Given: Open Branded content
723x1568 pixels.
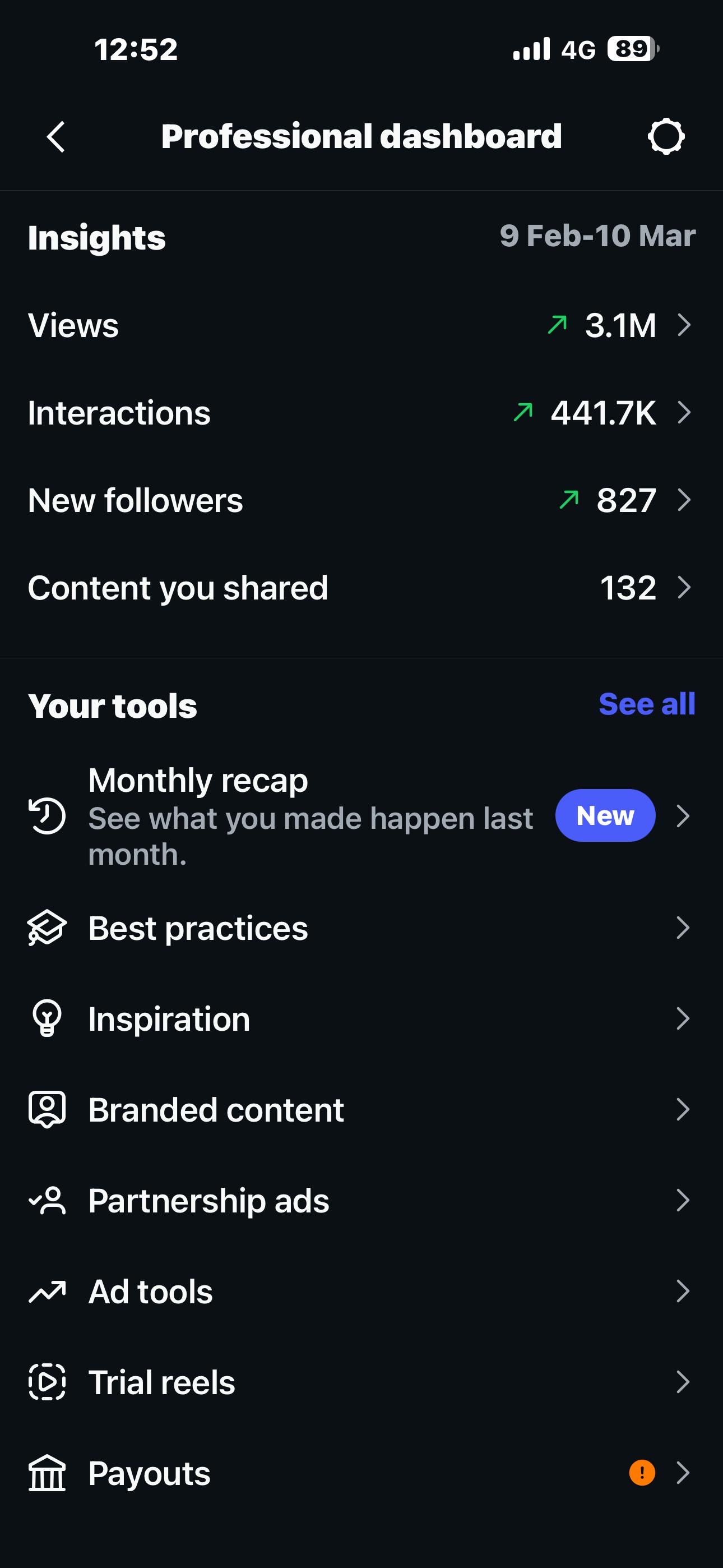Looking at the screenshot, I should pyautogui.click(x=361, y=1110).
